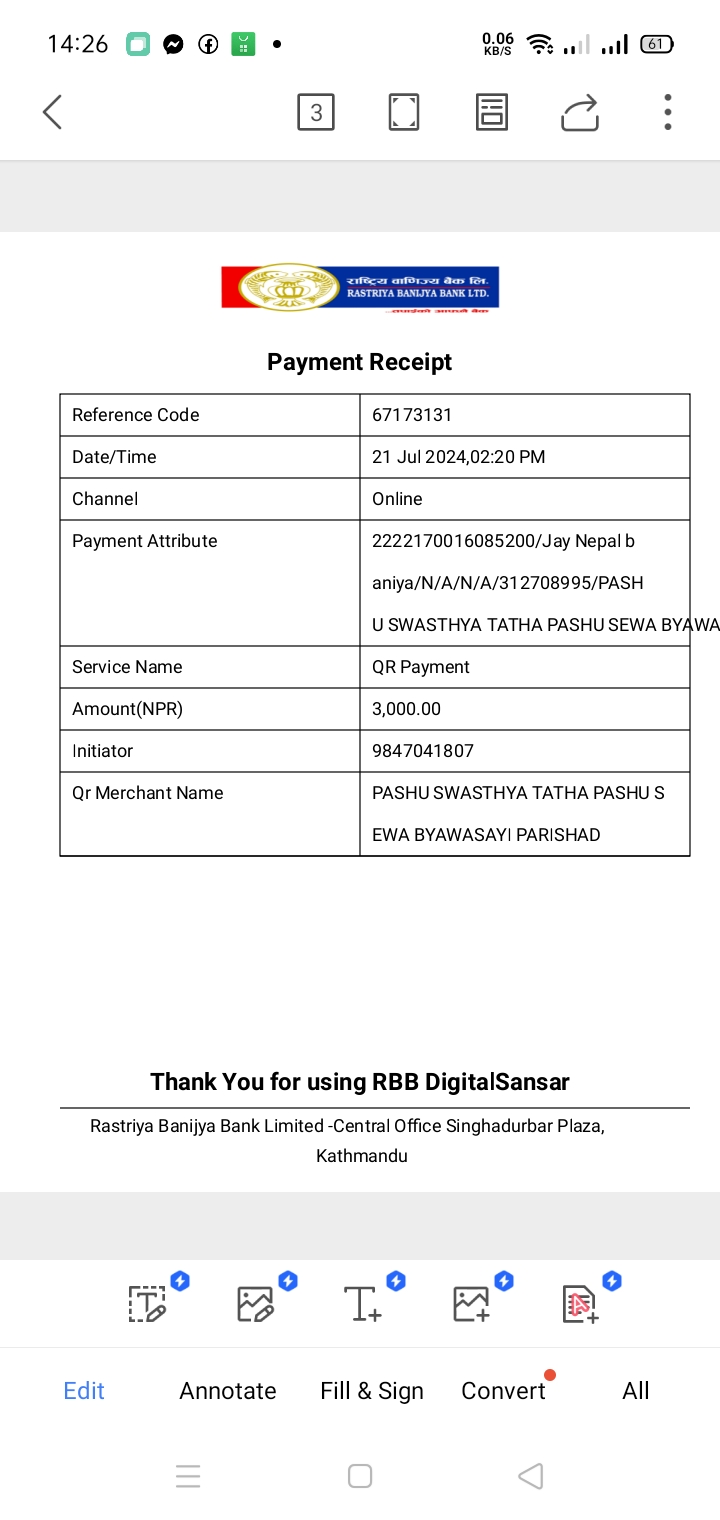Open the Convert tab
This screenshot has width=720, height=1520.
coord(503,1391)
